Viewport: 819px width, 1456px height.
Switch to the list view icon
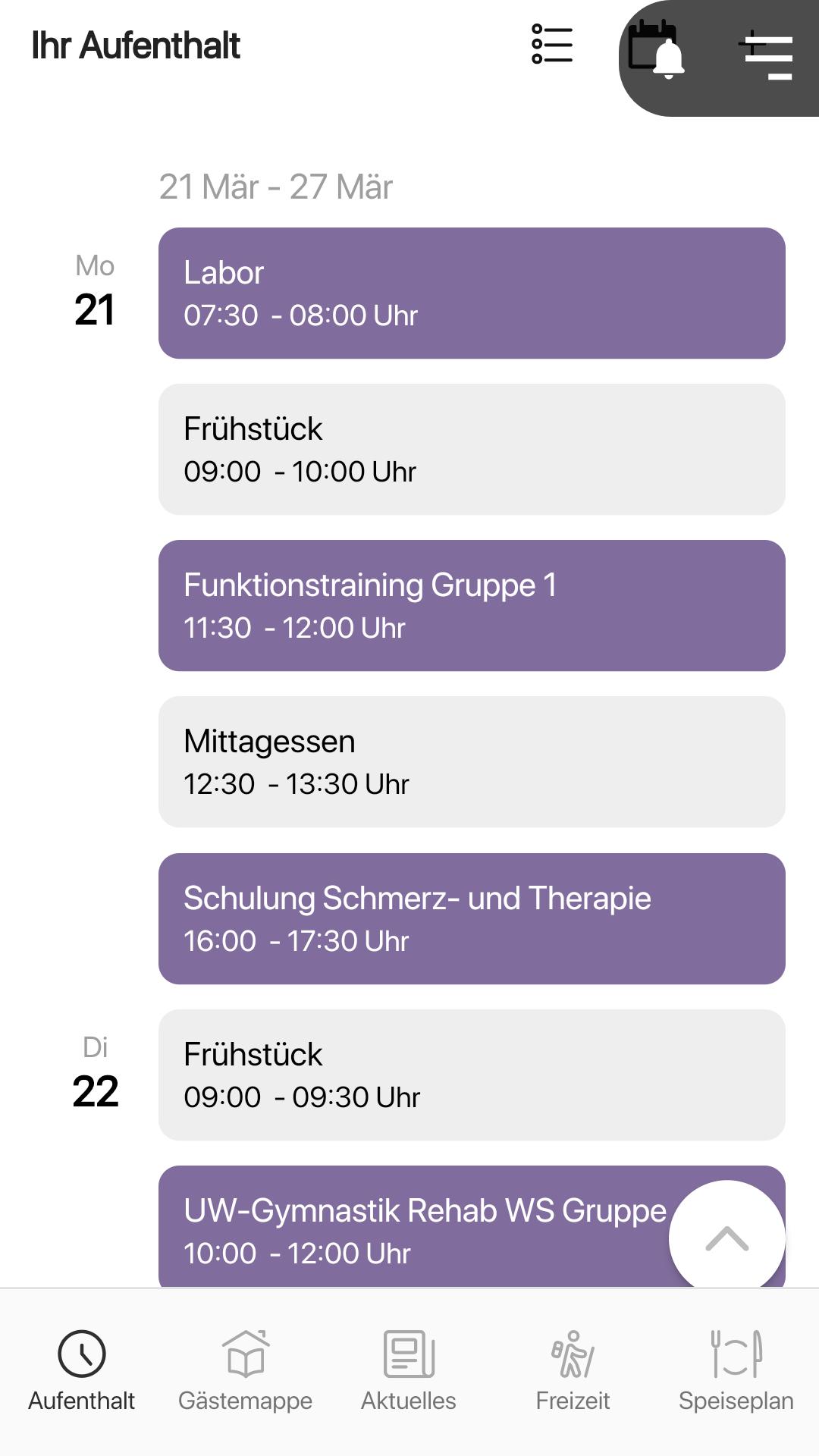(552, 44)
